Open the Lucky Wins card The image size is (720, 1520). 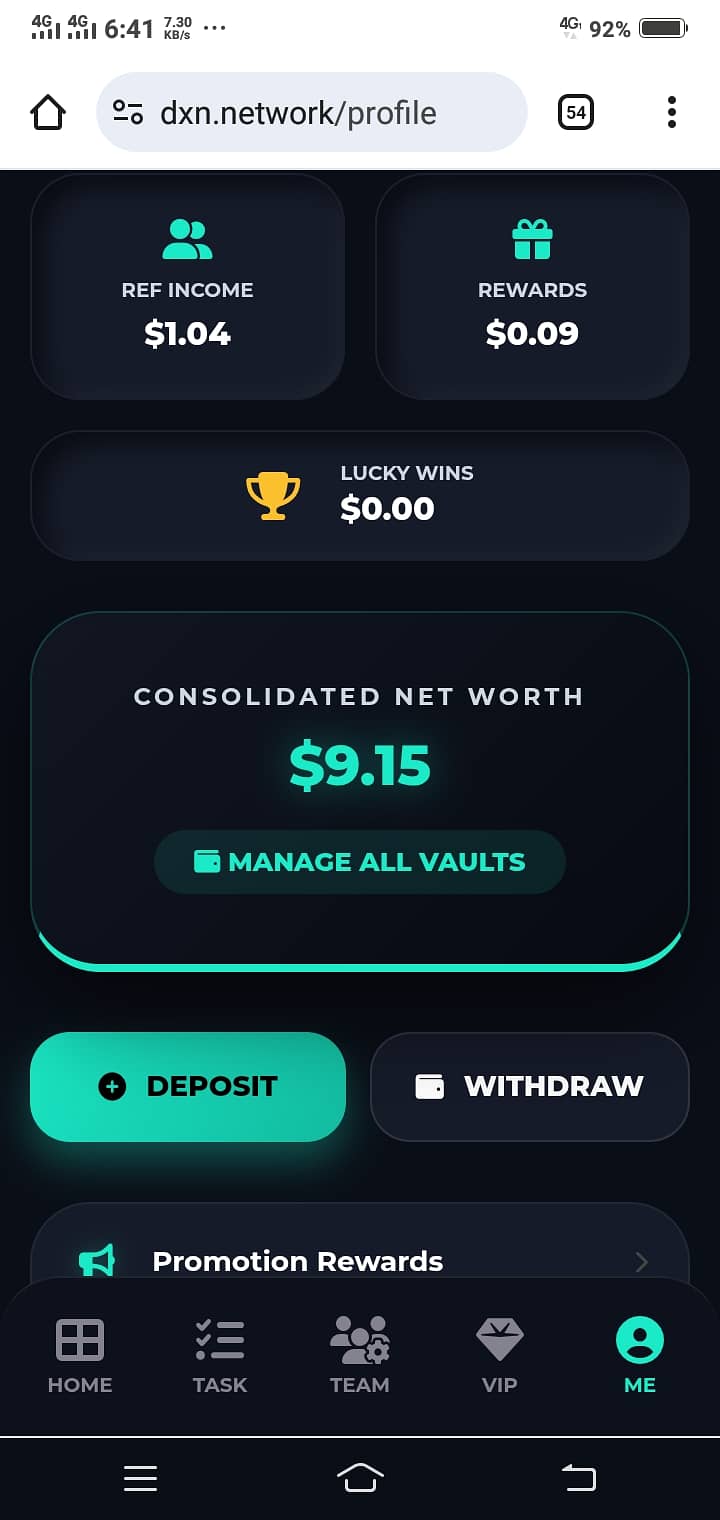pos(360,495)
